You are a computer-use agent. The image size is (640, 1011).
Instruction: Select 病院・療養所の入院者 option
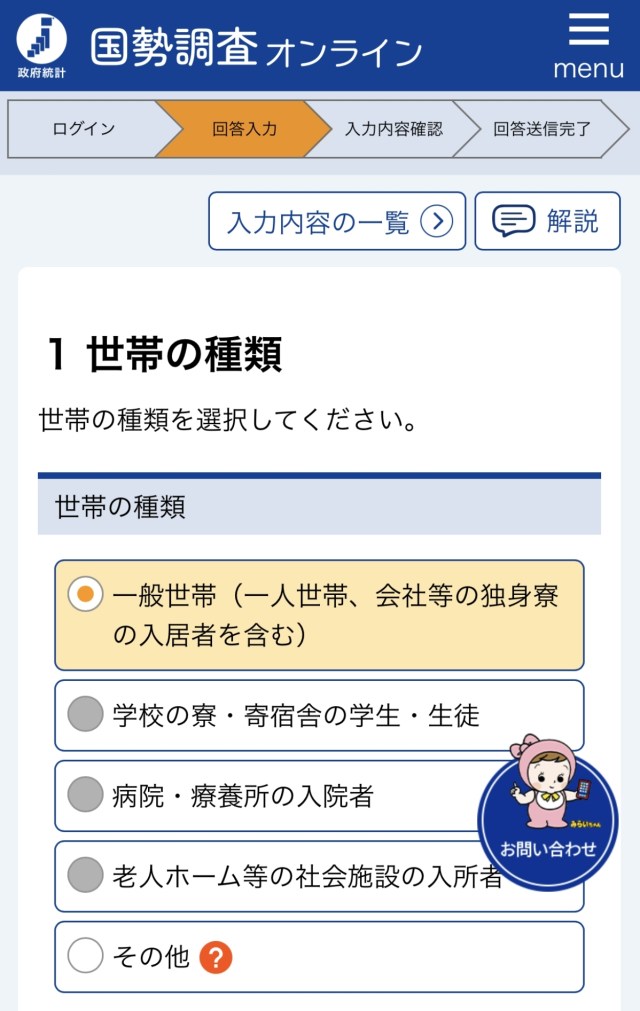point(86,795)
